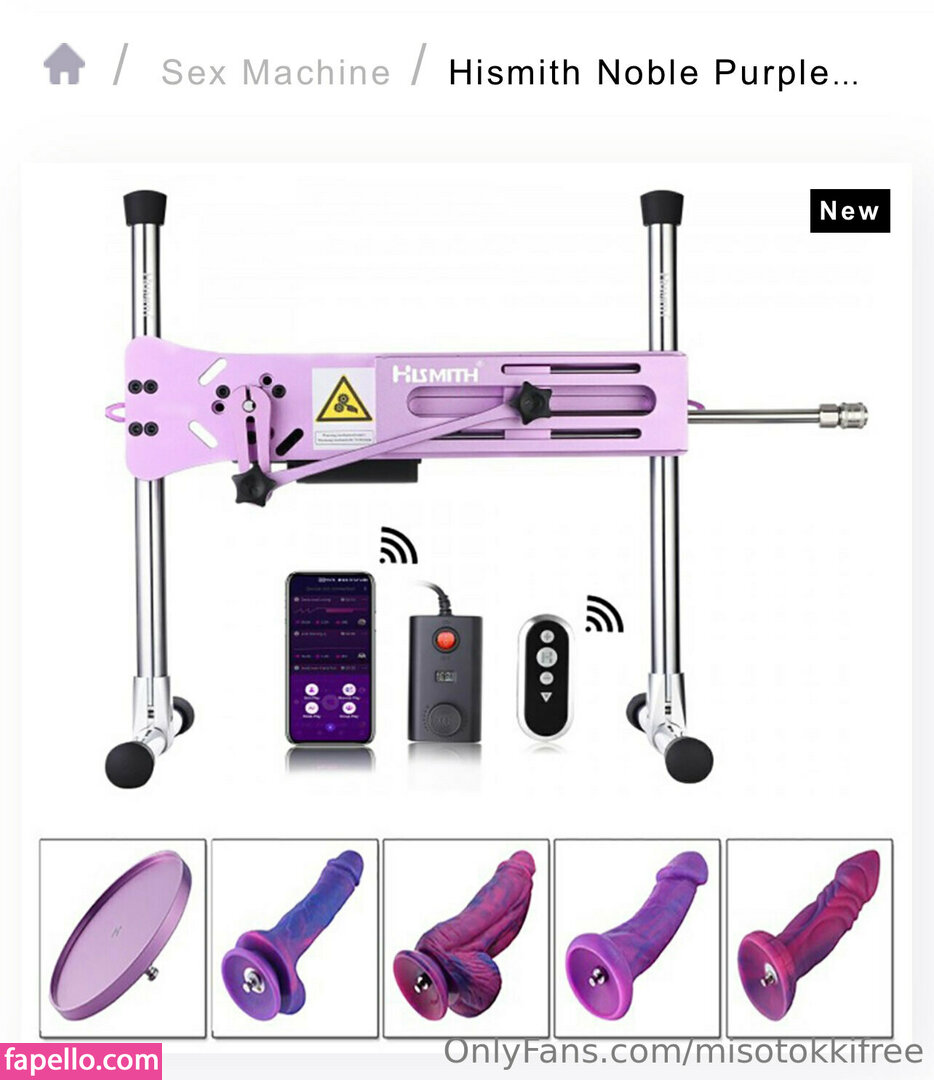Select the blue-tipped attachment thumbnail
Screen dimensions: 934x1080
tap(295, 937)
